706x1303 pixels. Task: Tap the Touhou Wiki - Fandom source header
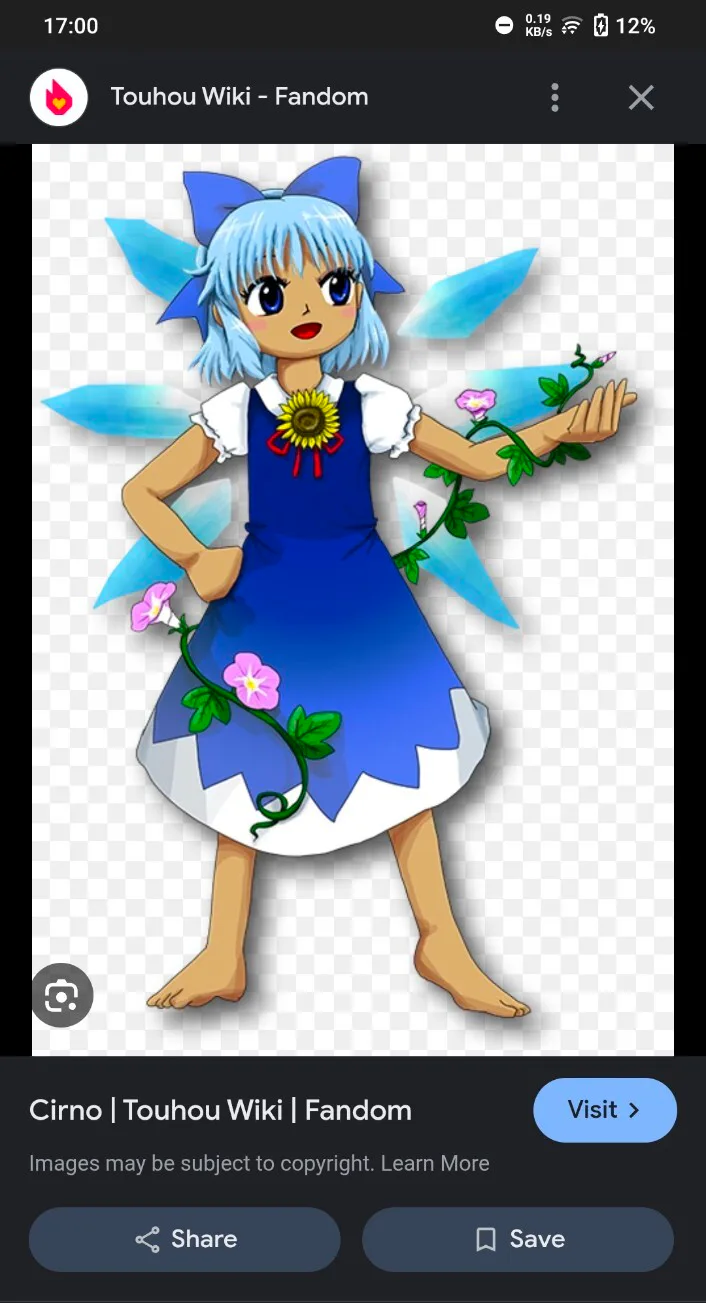coord(239,97)
